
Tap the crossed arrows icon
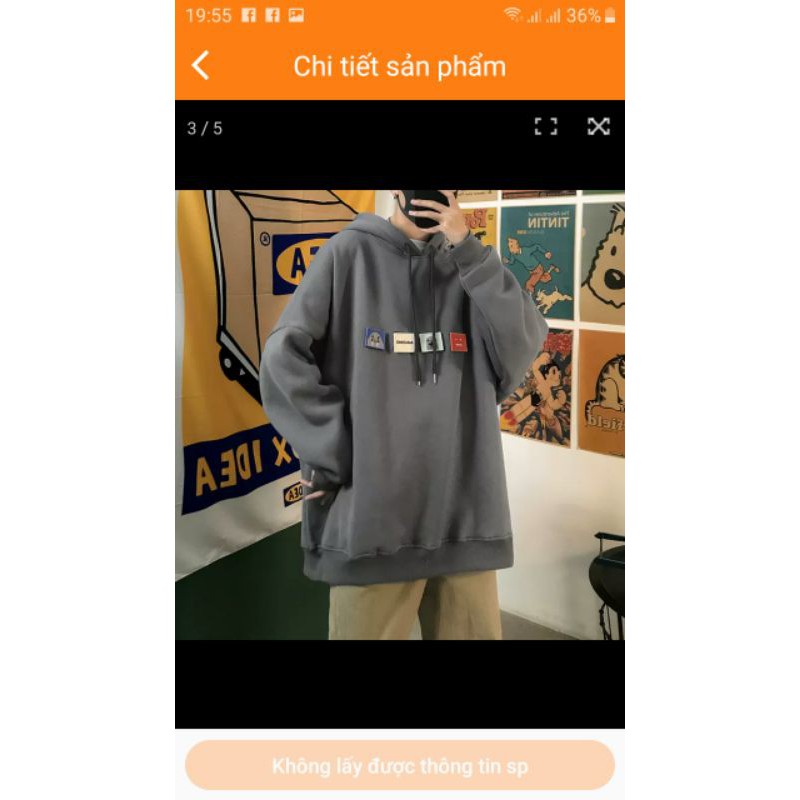598,126
